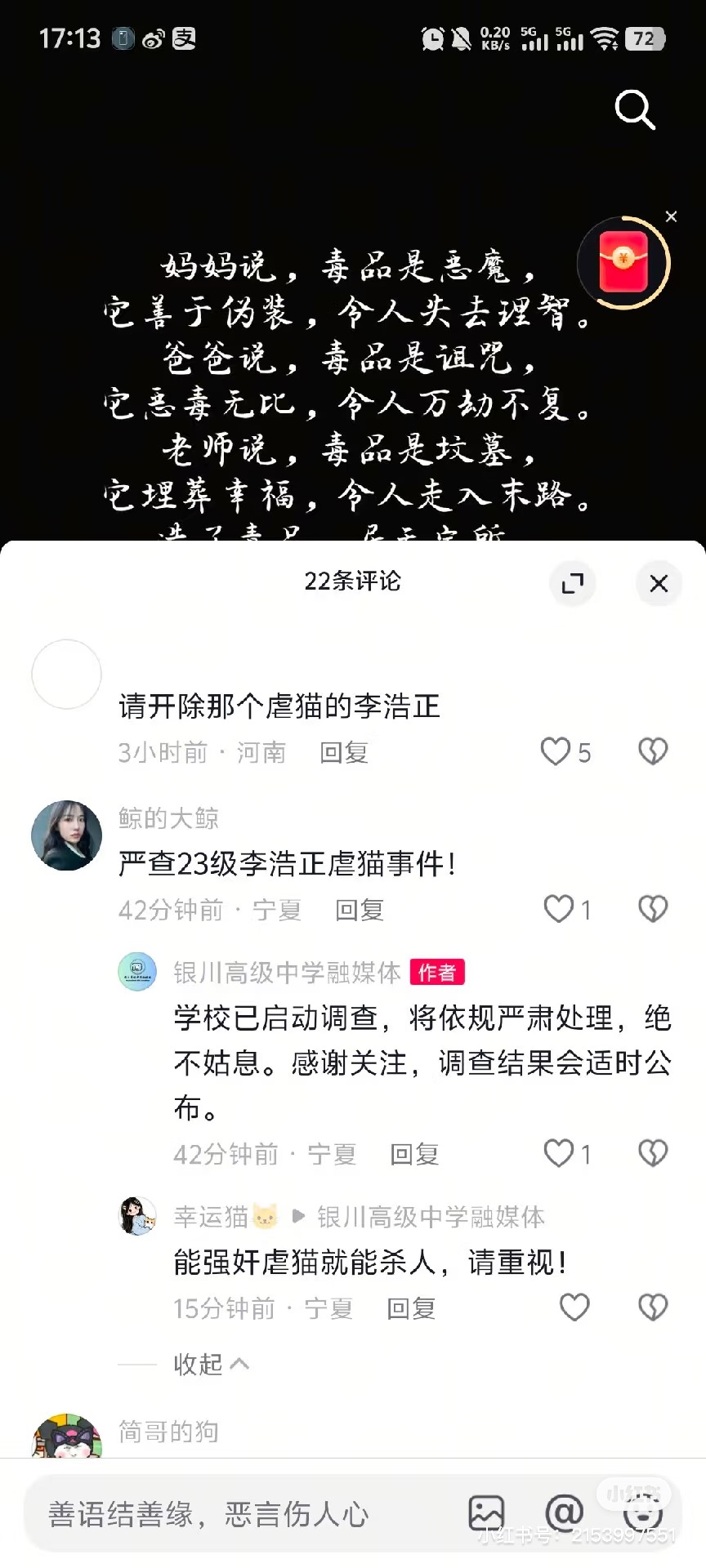Open 鲸的大鲸's profile avatar
706x1568 pixels.
[66, 835]
